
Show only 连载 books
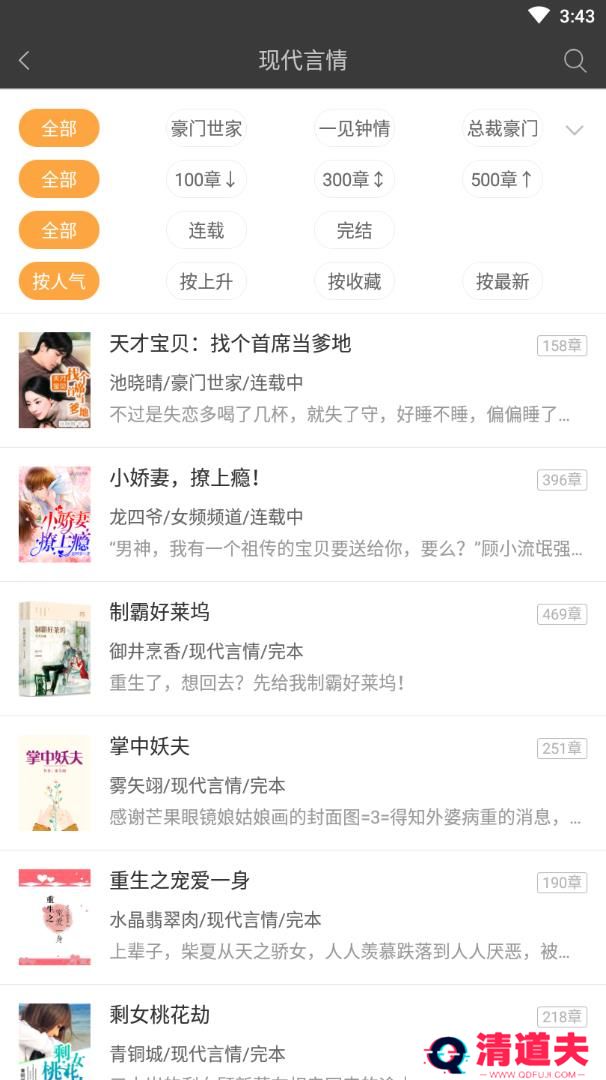206,231
